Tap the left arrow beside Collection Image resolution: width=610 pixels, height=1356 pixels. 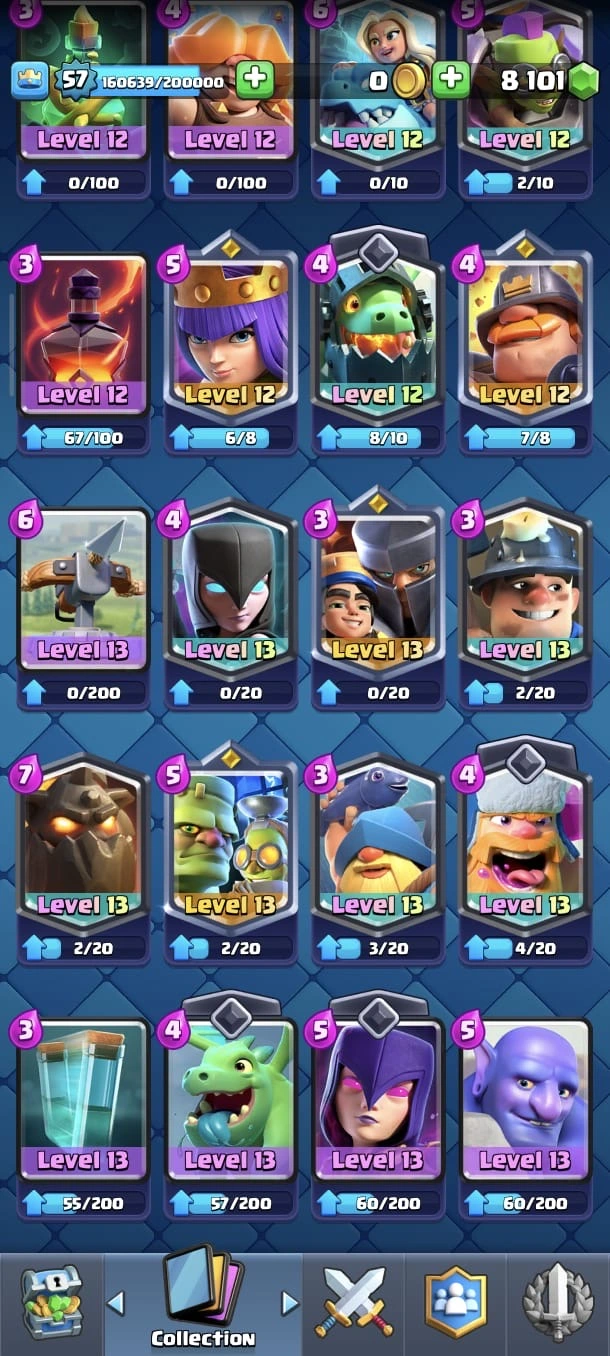pos(116,1303)
